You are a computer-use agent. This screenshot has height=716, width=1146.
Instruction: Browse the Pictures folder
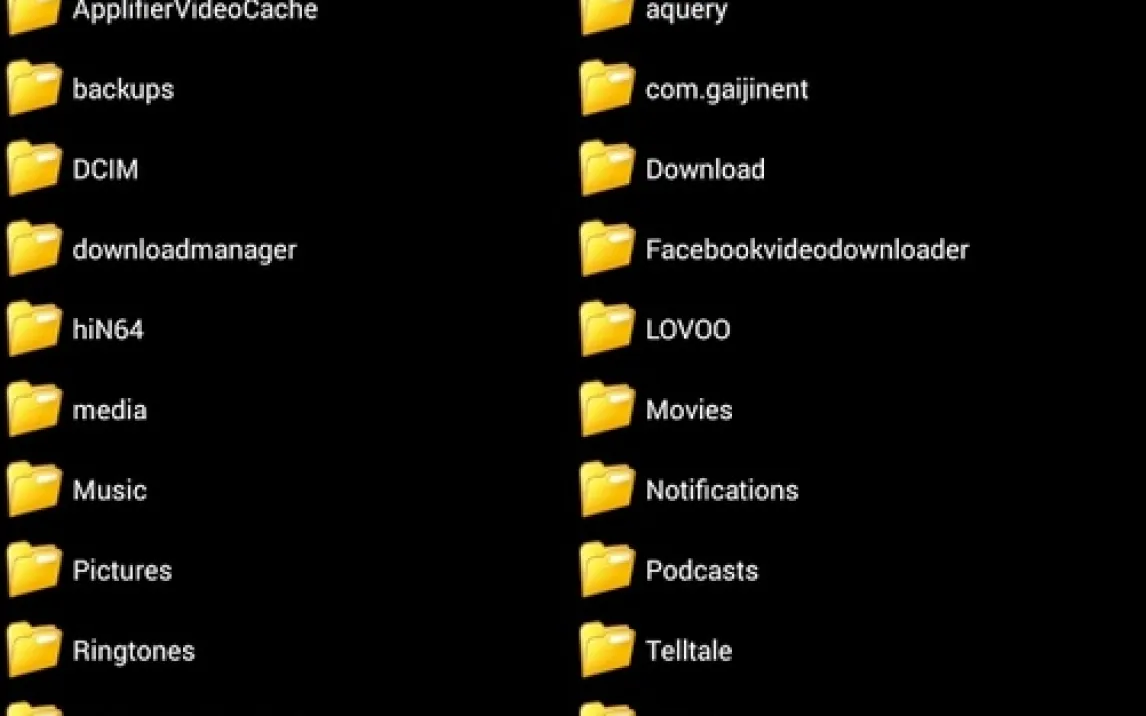(x=122, y=570)
